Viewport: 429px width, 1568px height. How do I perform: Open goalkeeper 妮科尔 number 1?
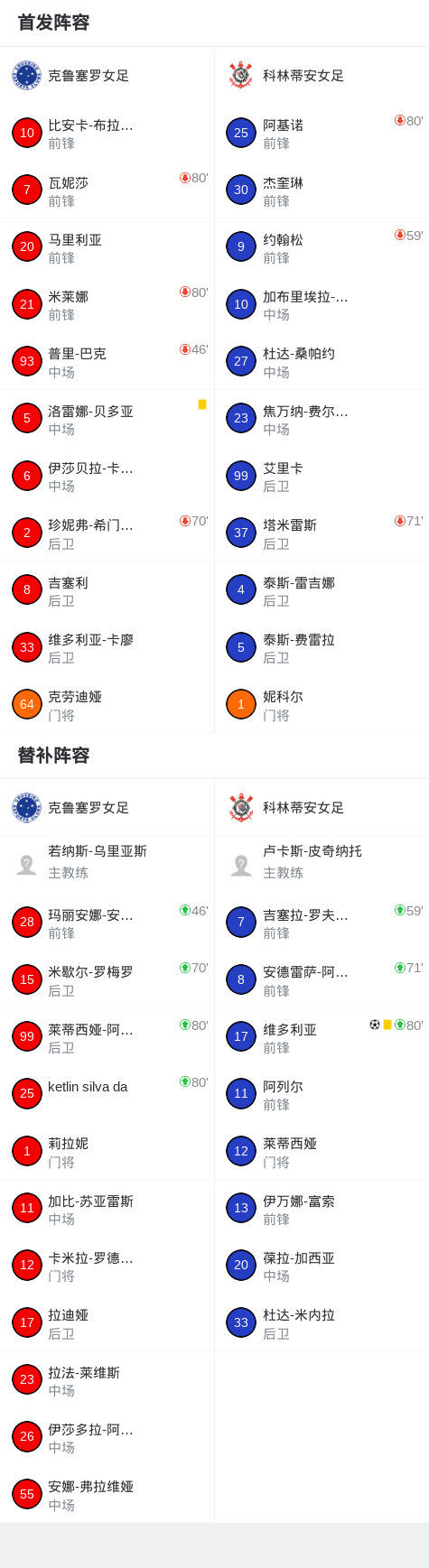(322, 705)
